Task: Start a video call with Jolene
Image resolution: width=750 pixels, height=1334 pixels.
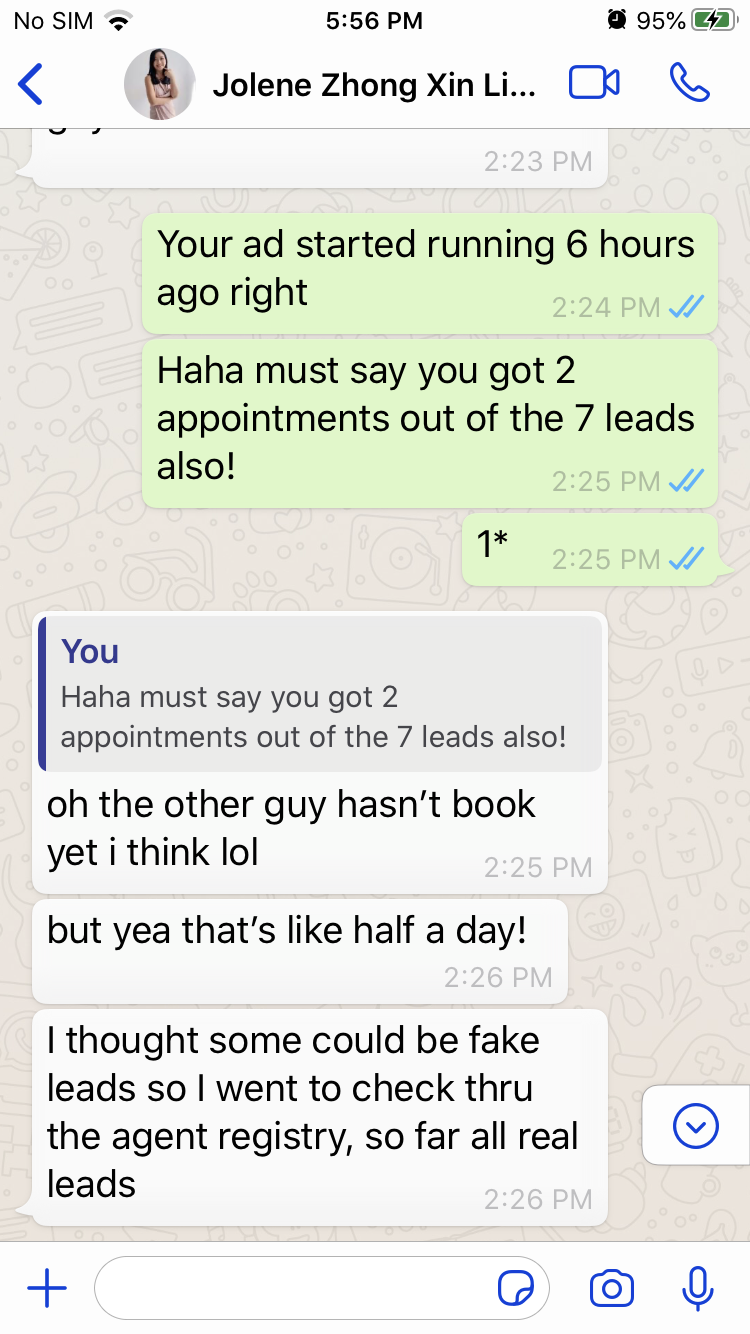Action: [x=594, y=84]
